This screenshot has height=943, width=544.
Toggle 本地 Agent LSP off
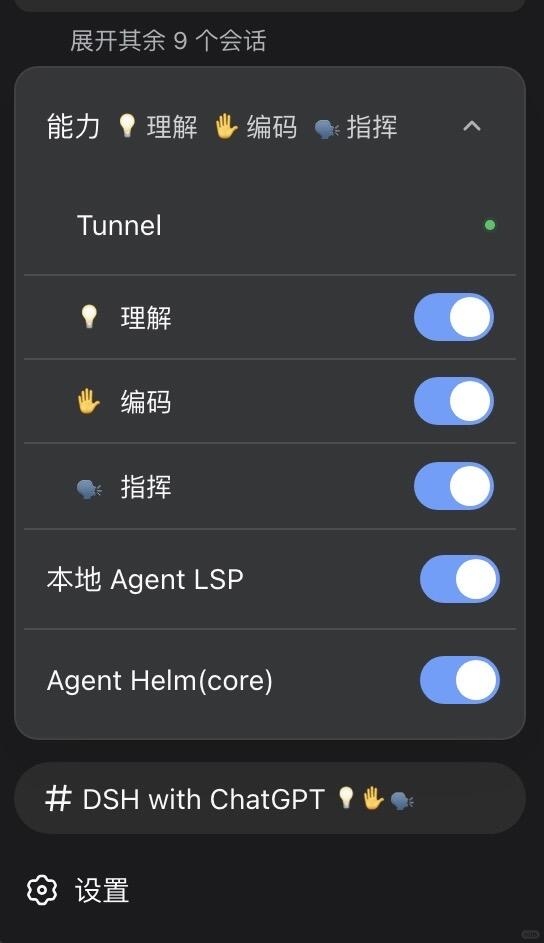(460, 579)
